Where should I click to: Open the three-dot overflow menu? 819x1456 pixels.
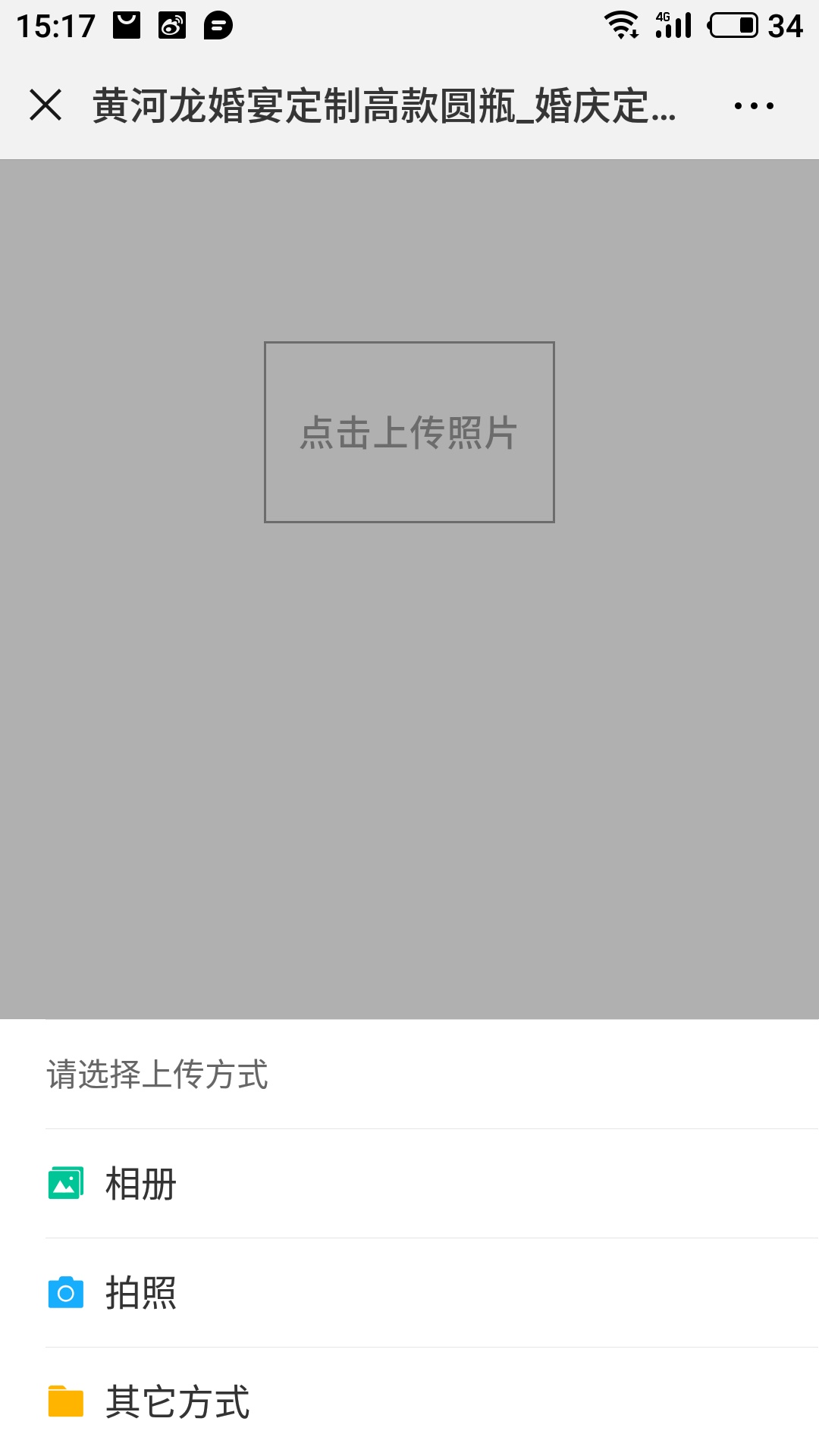754,105
